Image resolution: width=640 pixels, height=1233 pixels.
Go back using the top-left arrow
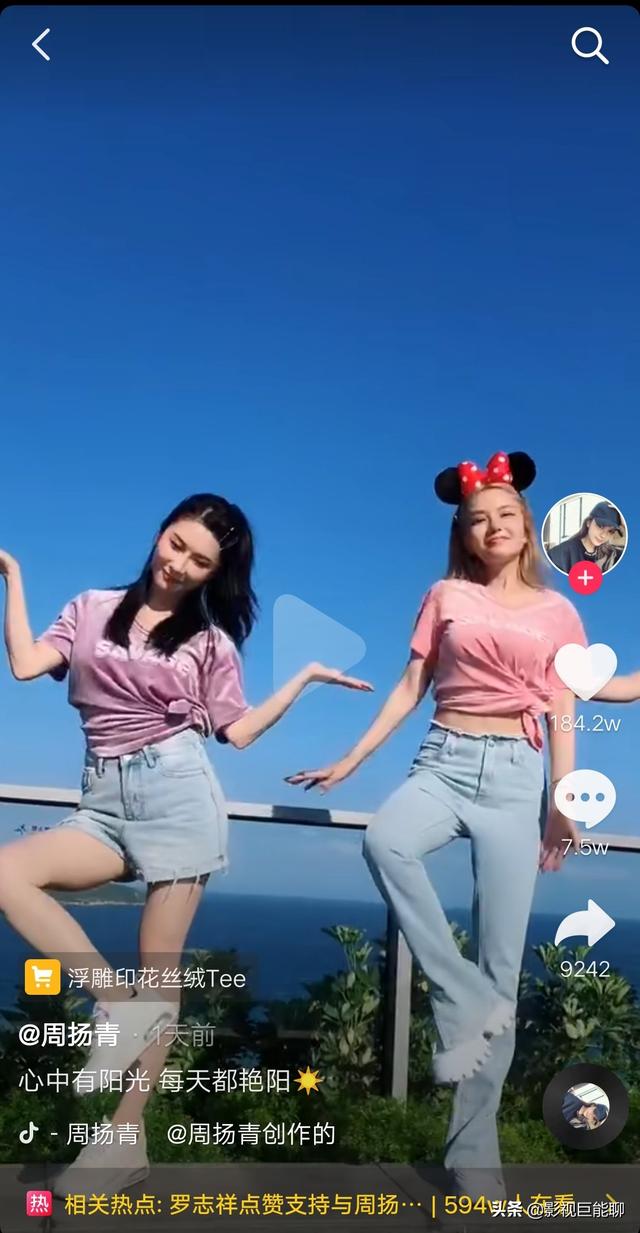(x=41, y=45)
